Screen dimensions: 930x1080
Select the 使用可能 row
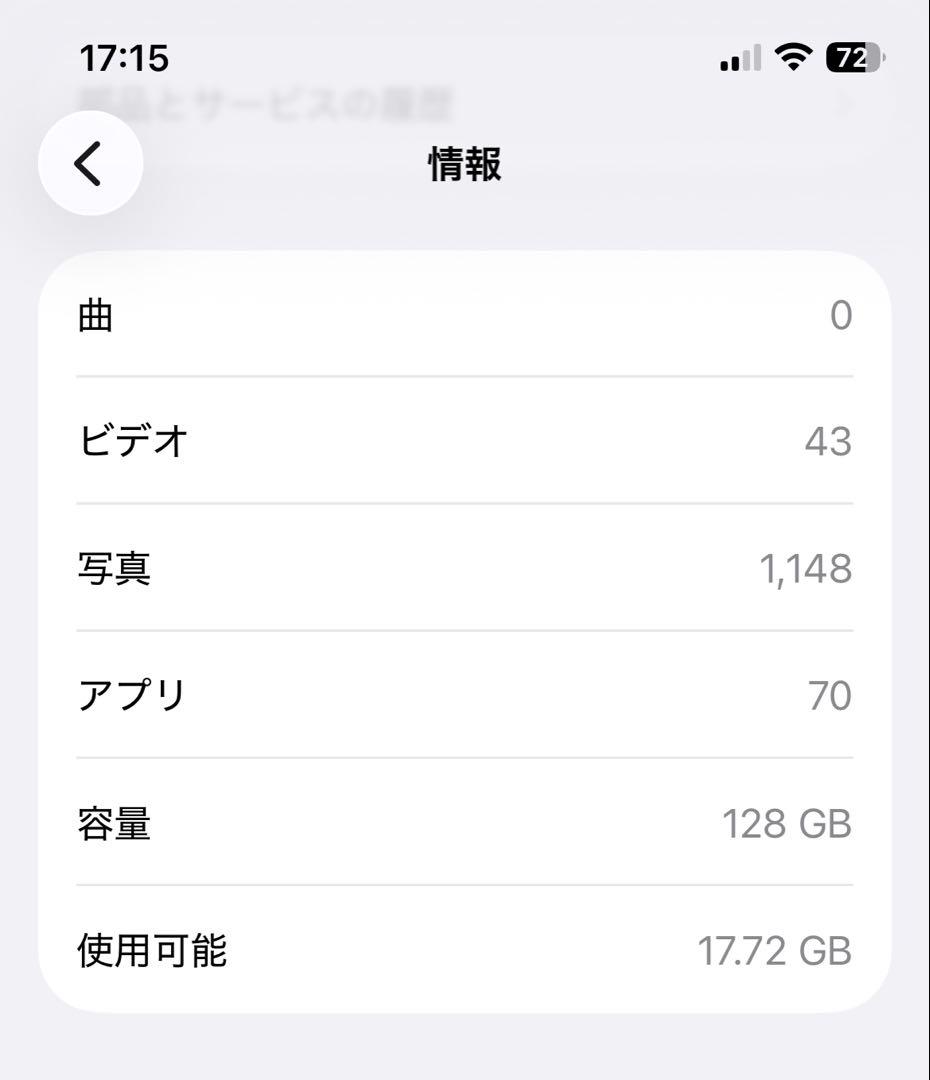(x=465, y=952)
